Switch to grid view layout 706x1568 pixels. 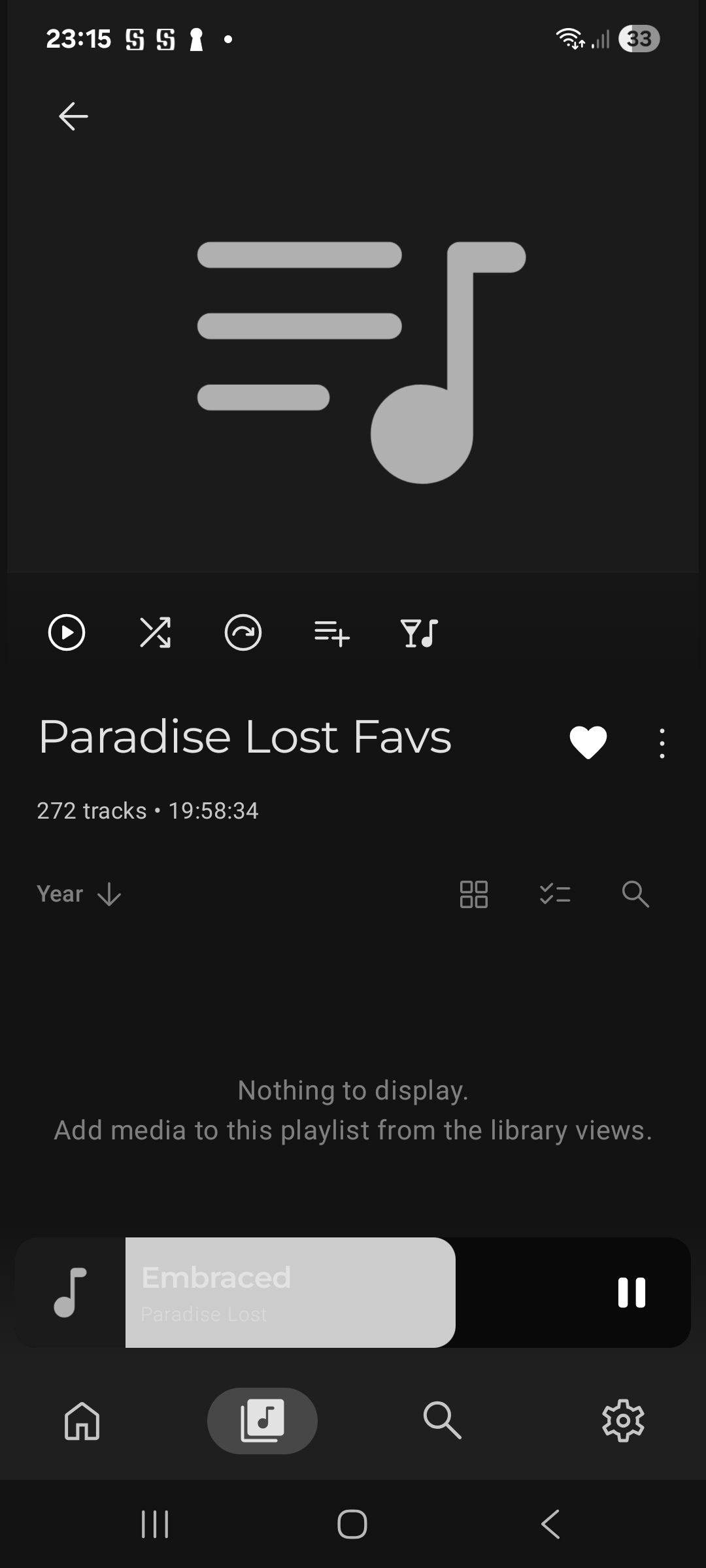(474, 894)
